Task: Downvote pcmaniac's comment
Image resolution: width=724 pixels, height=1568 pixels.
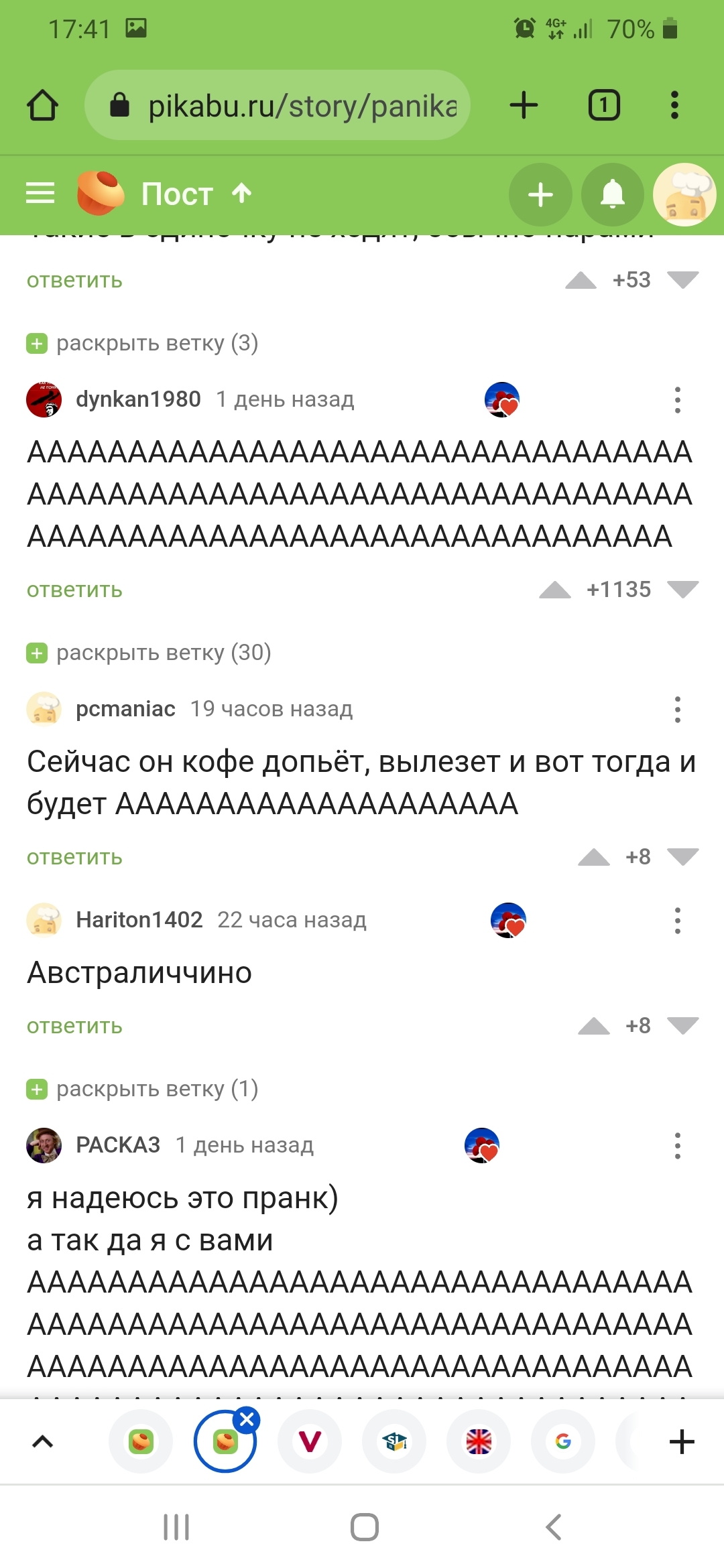Action: pyautogui.click(x=683, y=857)
